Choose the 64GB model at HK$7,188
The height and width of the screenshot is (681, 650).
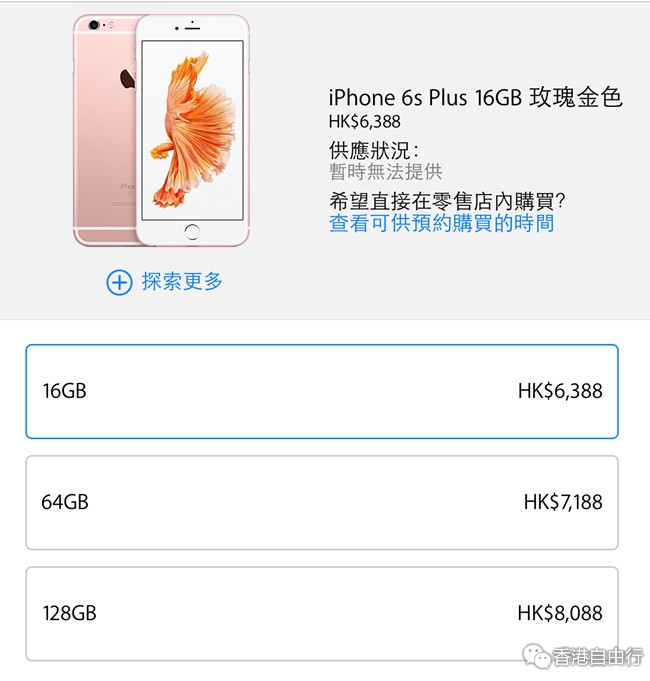pos(321,502)
